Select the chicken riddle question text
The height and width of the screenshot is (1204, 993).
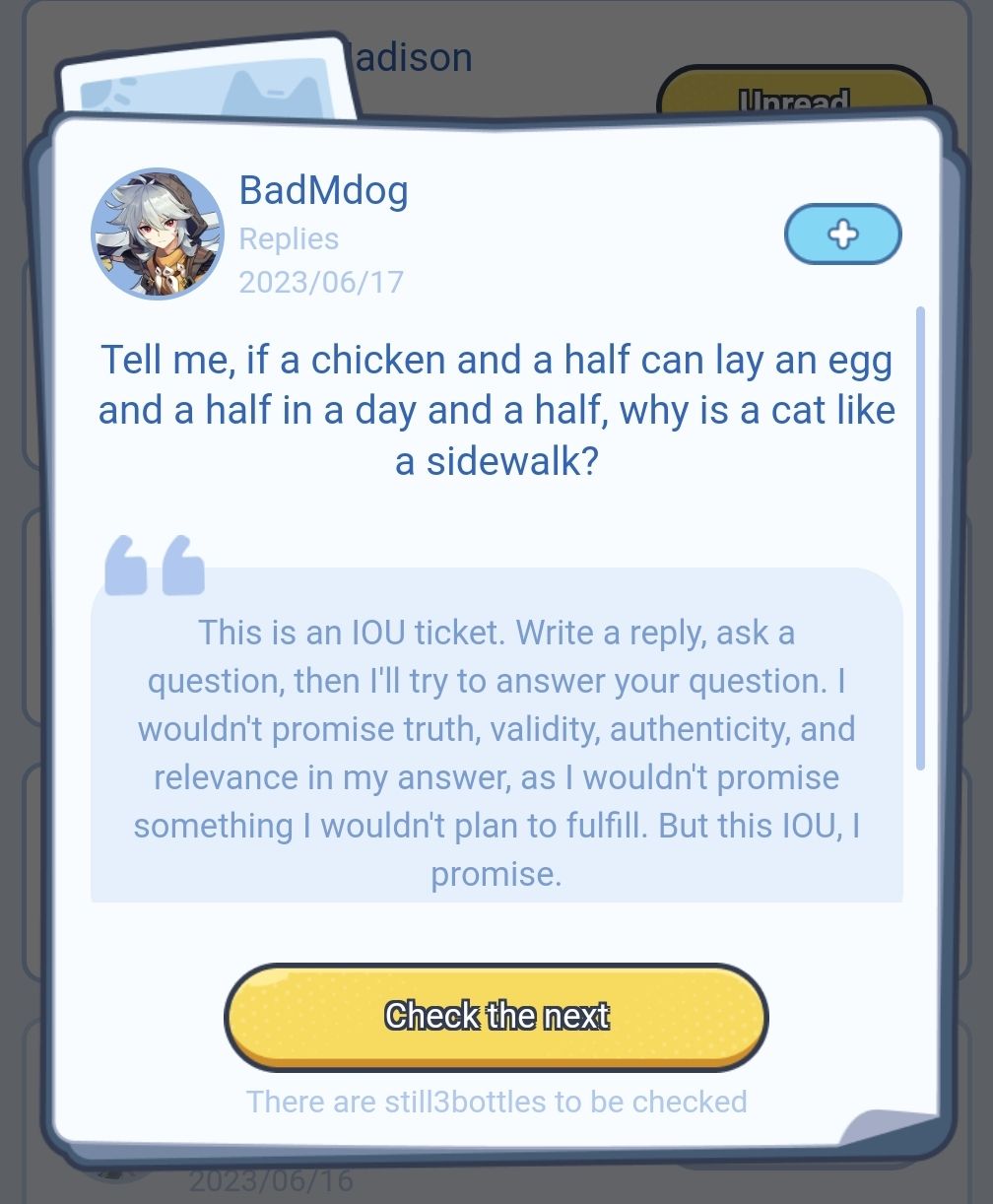[496, 409]
